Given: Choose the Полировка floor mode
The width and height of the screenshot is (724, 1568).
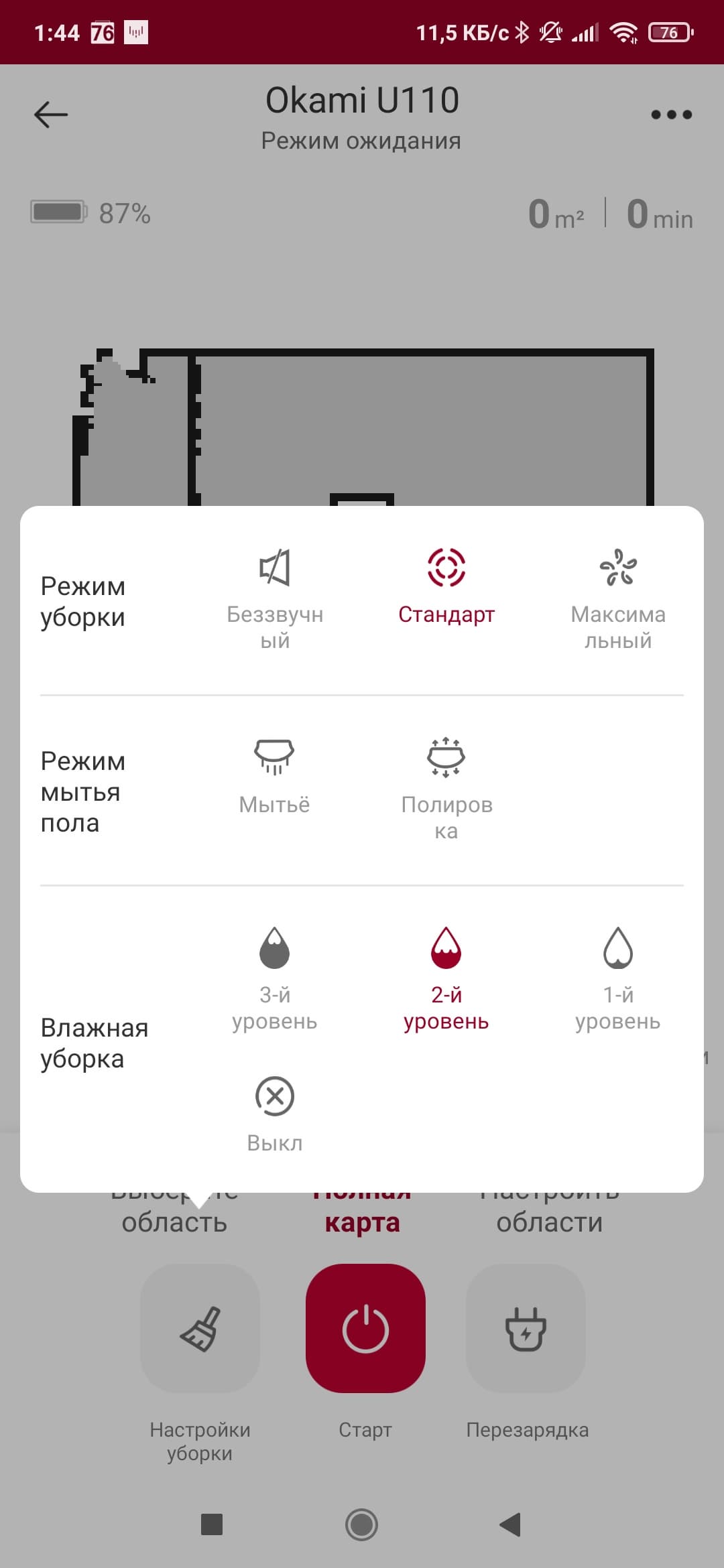Looking at the screenshot, I should coord(446,784).
